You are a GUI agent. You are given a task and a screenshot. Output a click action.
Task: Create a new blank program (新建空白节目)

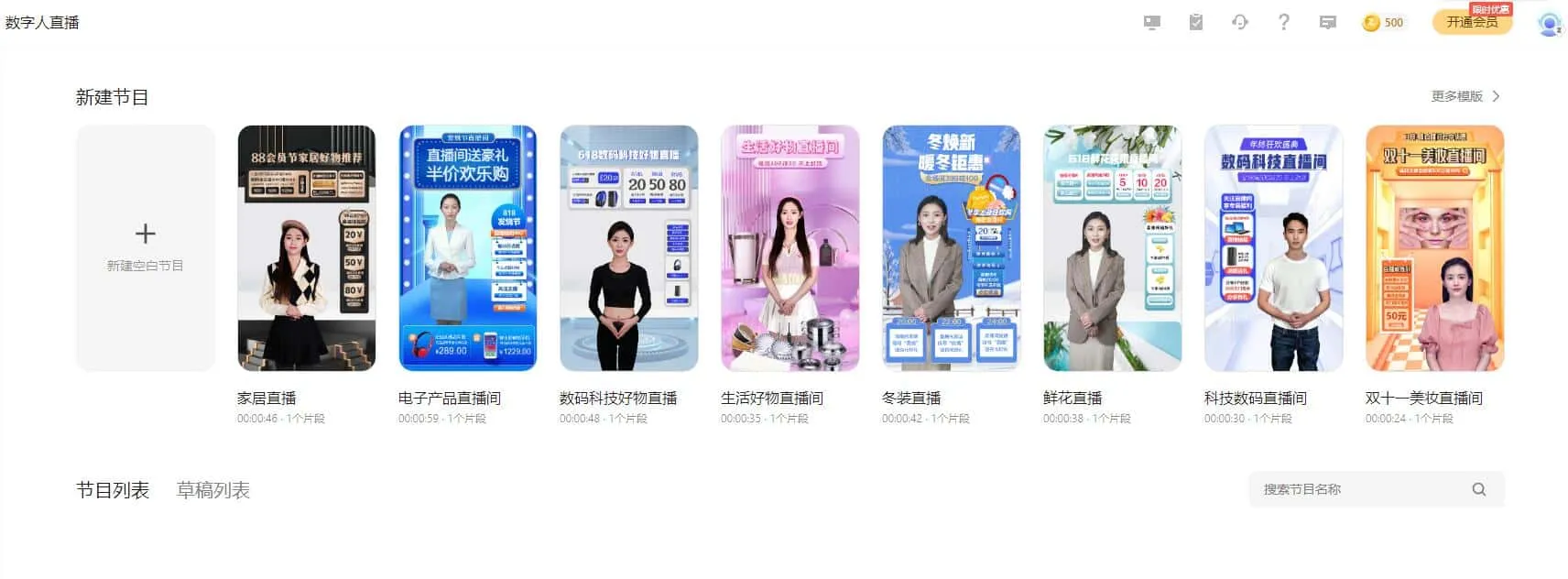145,247
